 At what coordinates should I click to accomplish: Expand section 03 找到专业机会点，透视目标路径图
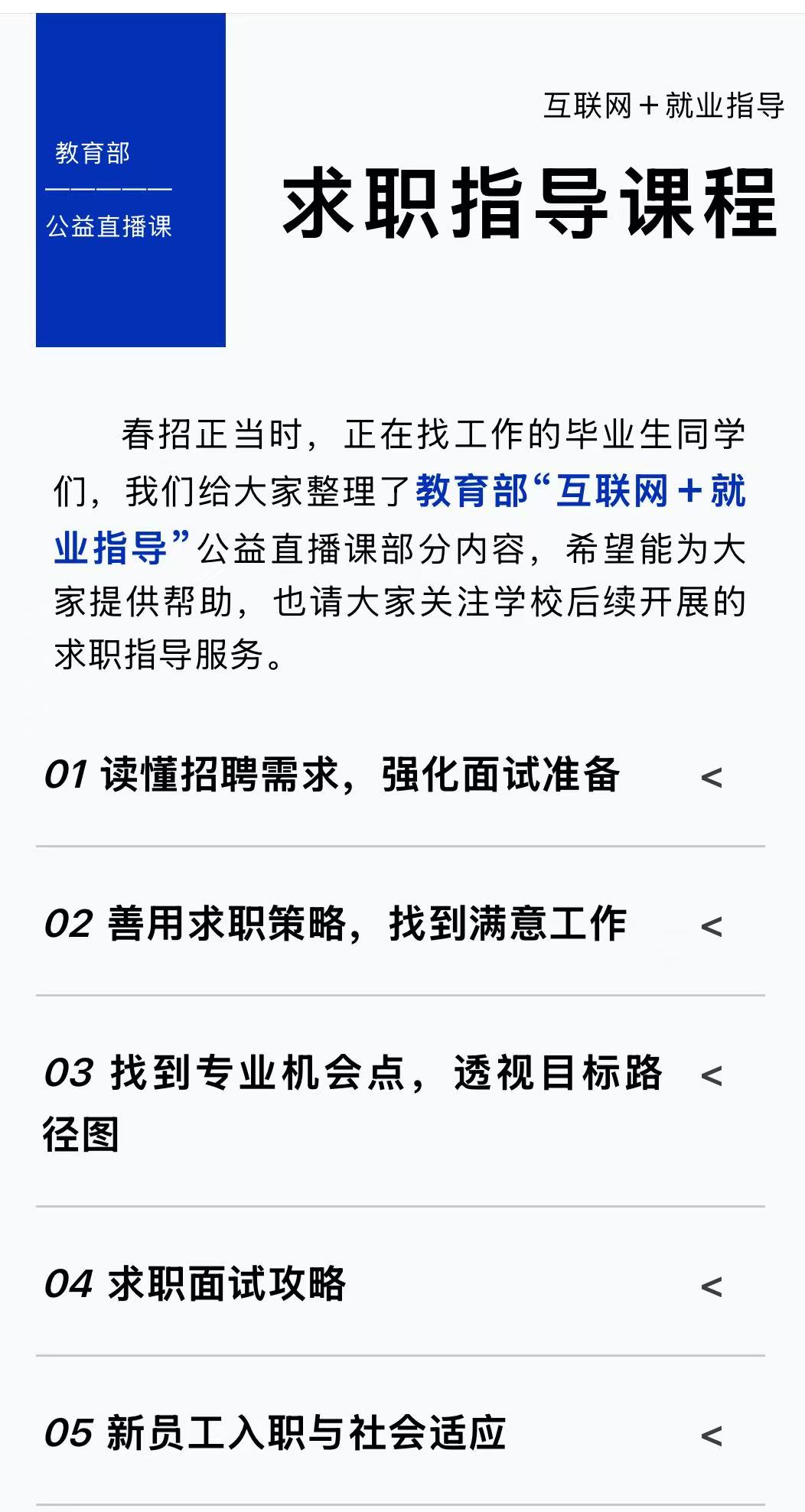pos(711,1076)
